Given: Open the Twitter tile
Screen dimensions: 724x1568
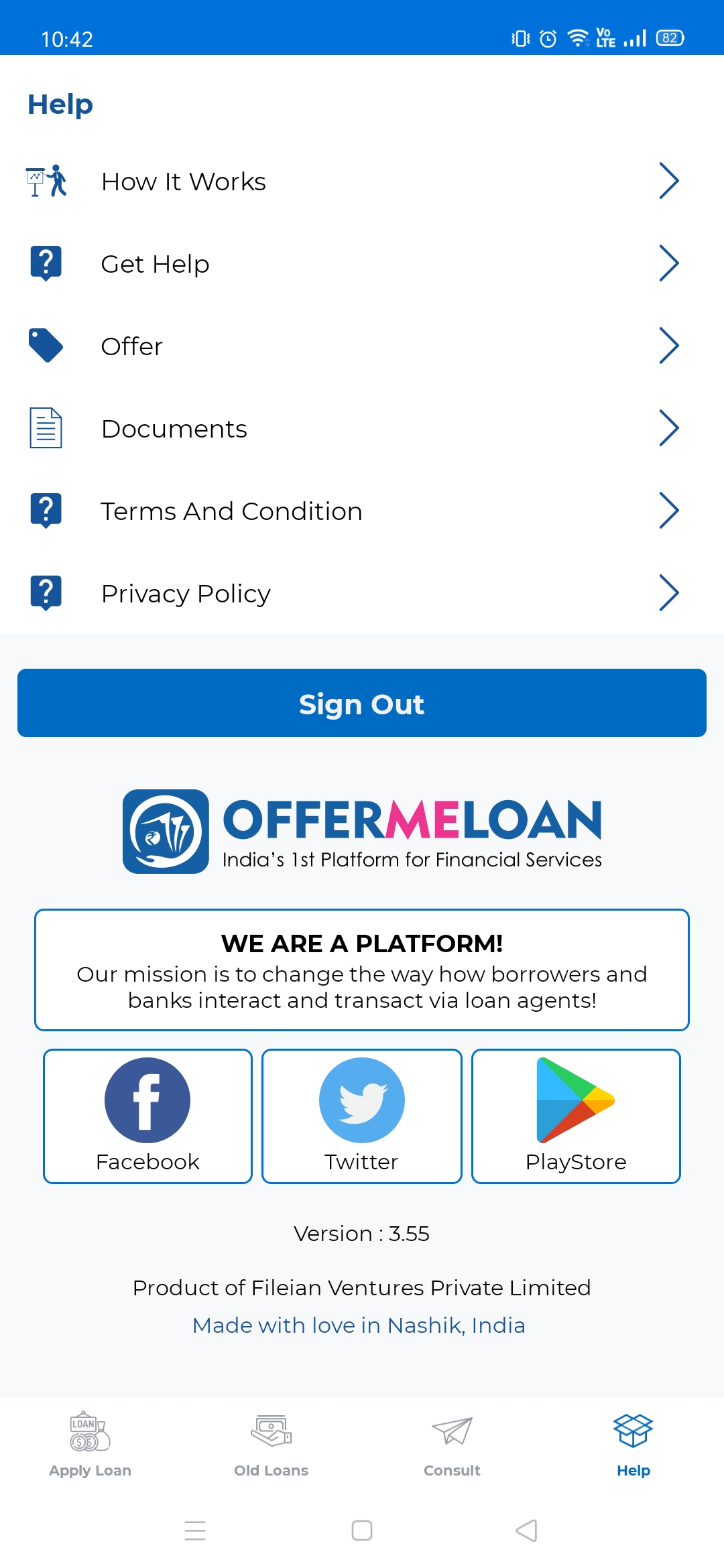Looking at the screenshot, I should point(362,1116).
